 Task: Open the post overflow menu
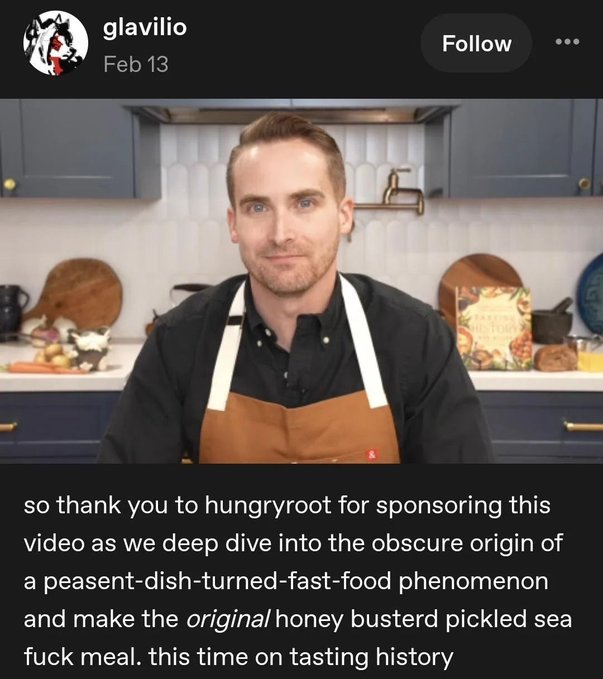pos(567,43)
